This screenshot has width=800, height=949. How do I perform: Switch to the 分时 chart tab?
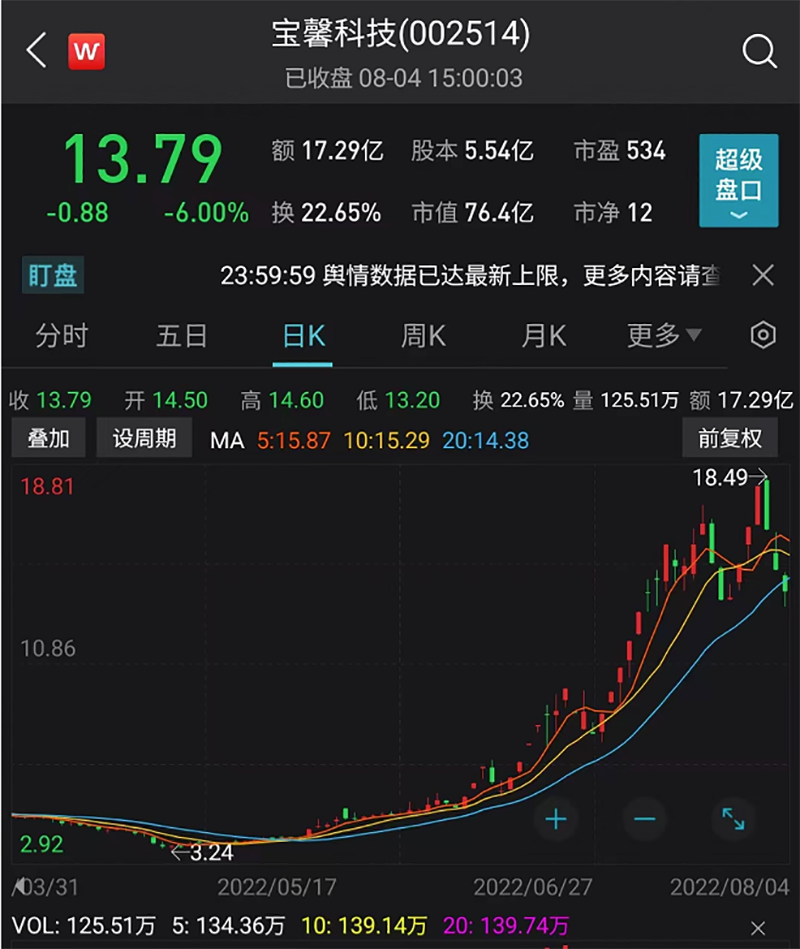tap(62, 336)
